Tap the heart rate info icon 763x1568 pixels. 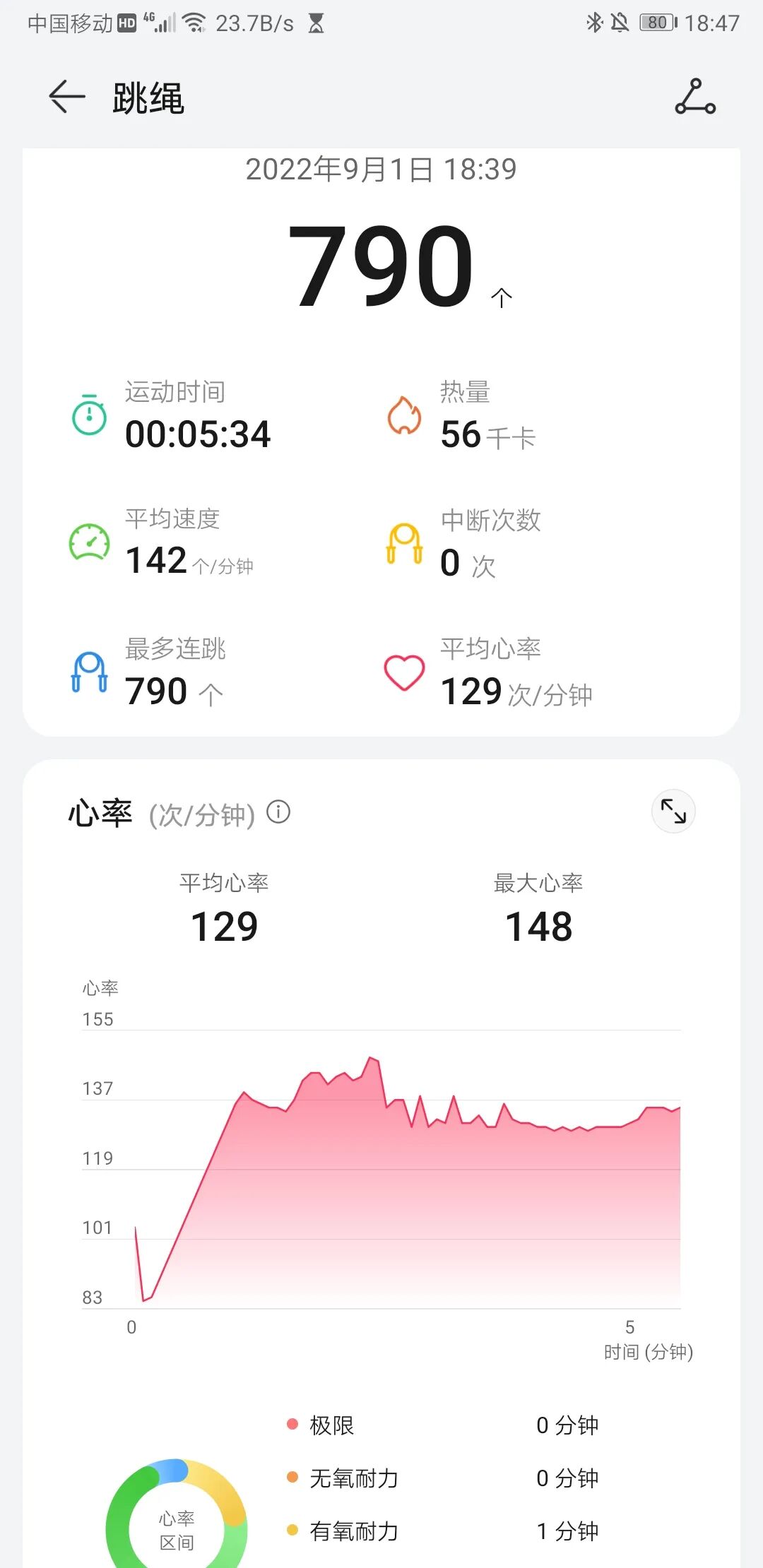tap(278, 812)
